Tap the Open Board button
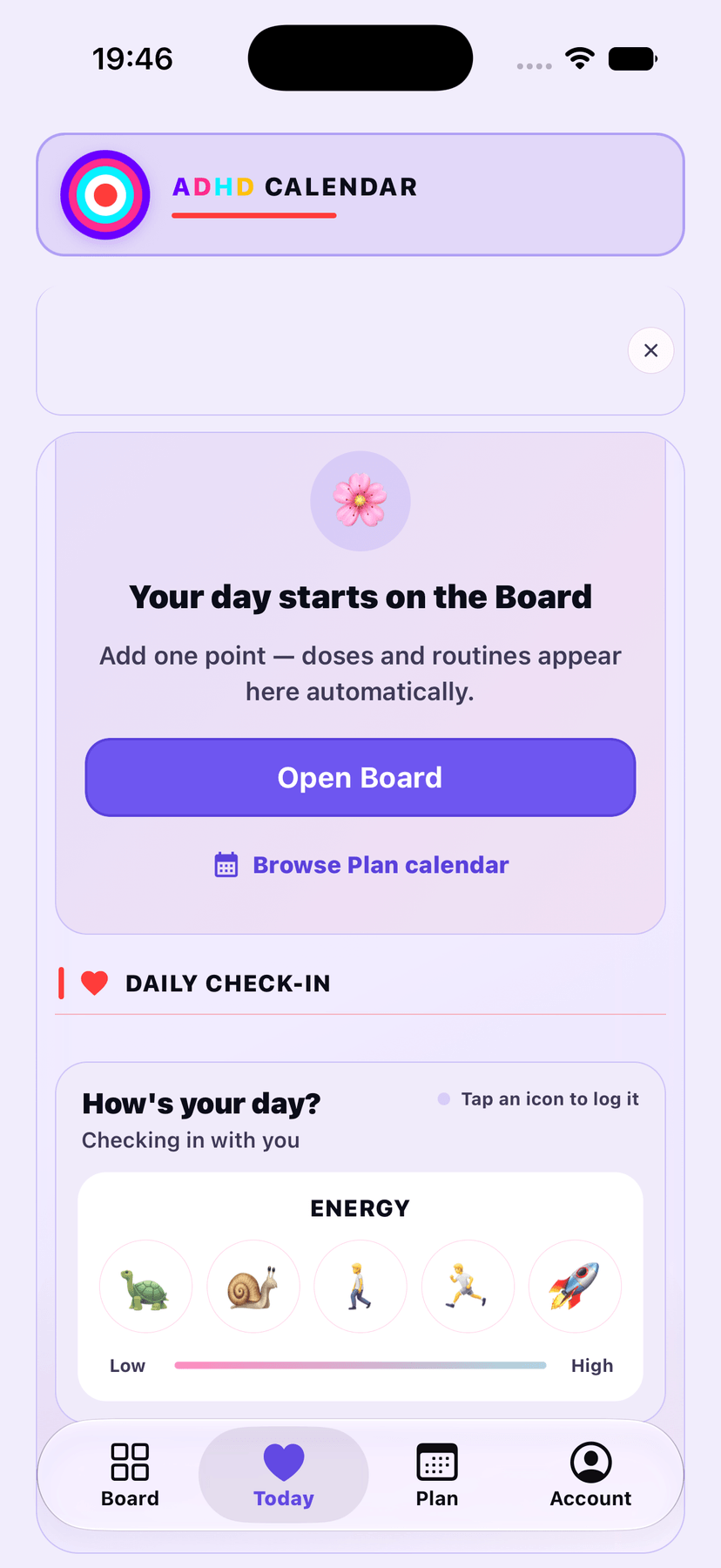 360,777
